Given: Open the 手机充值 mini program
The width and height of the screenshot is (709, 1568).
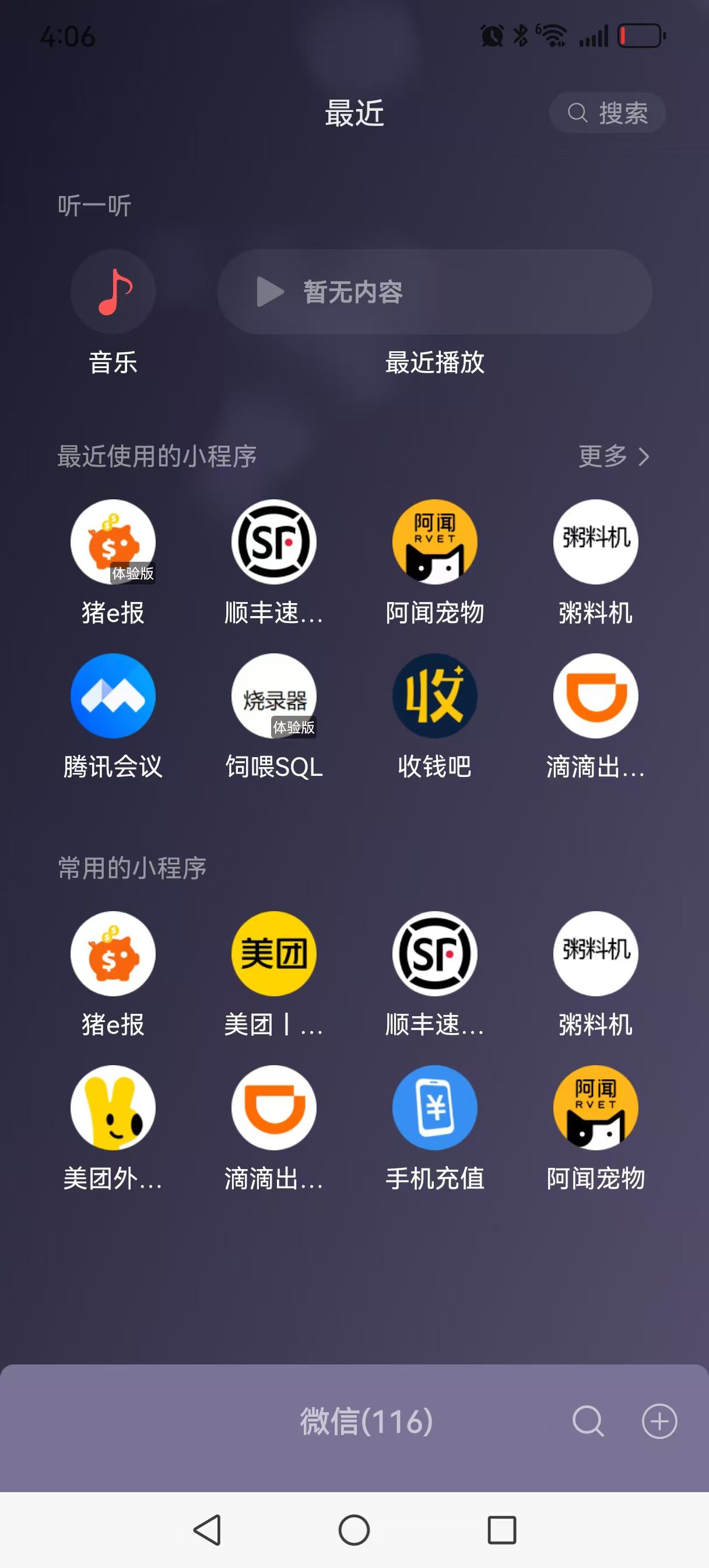Looking at the screenshot, I should [x=434, y=1108].
